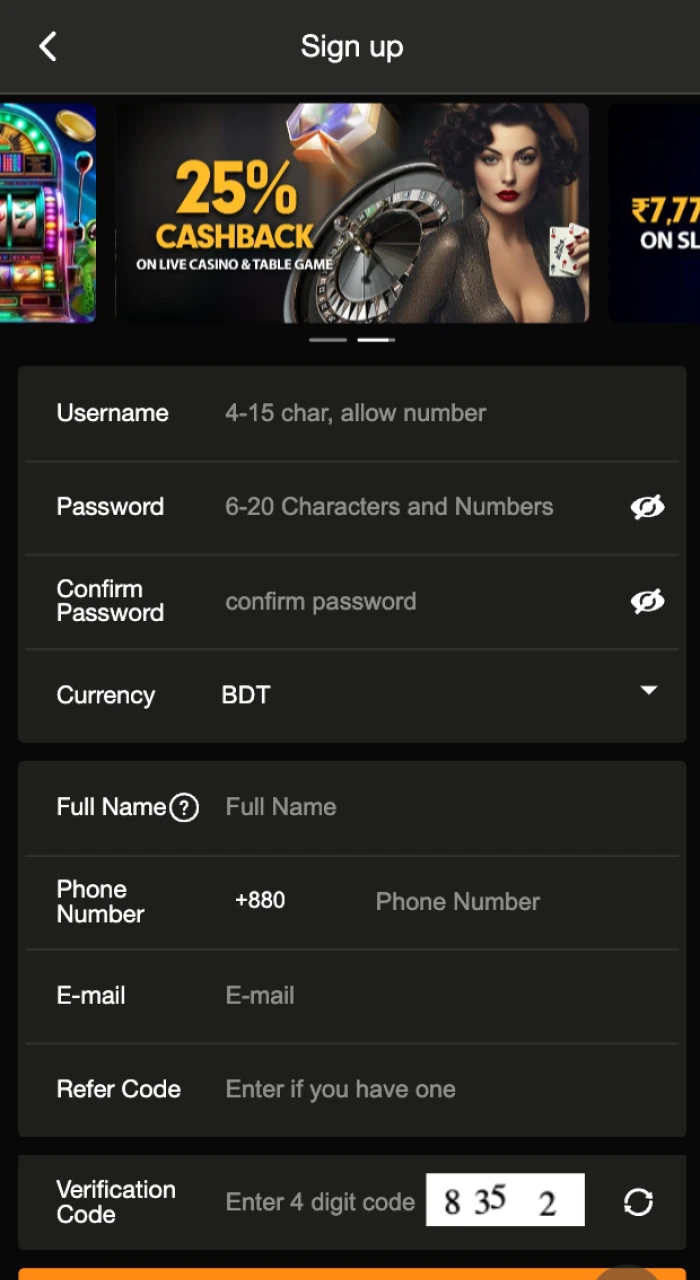
Task: Open the 25% Cashback banner
Action: (352, 213)
